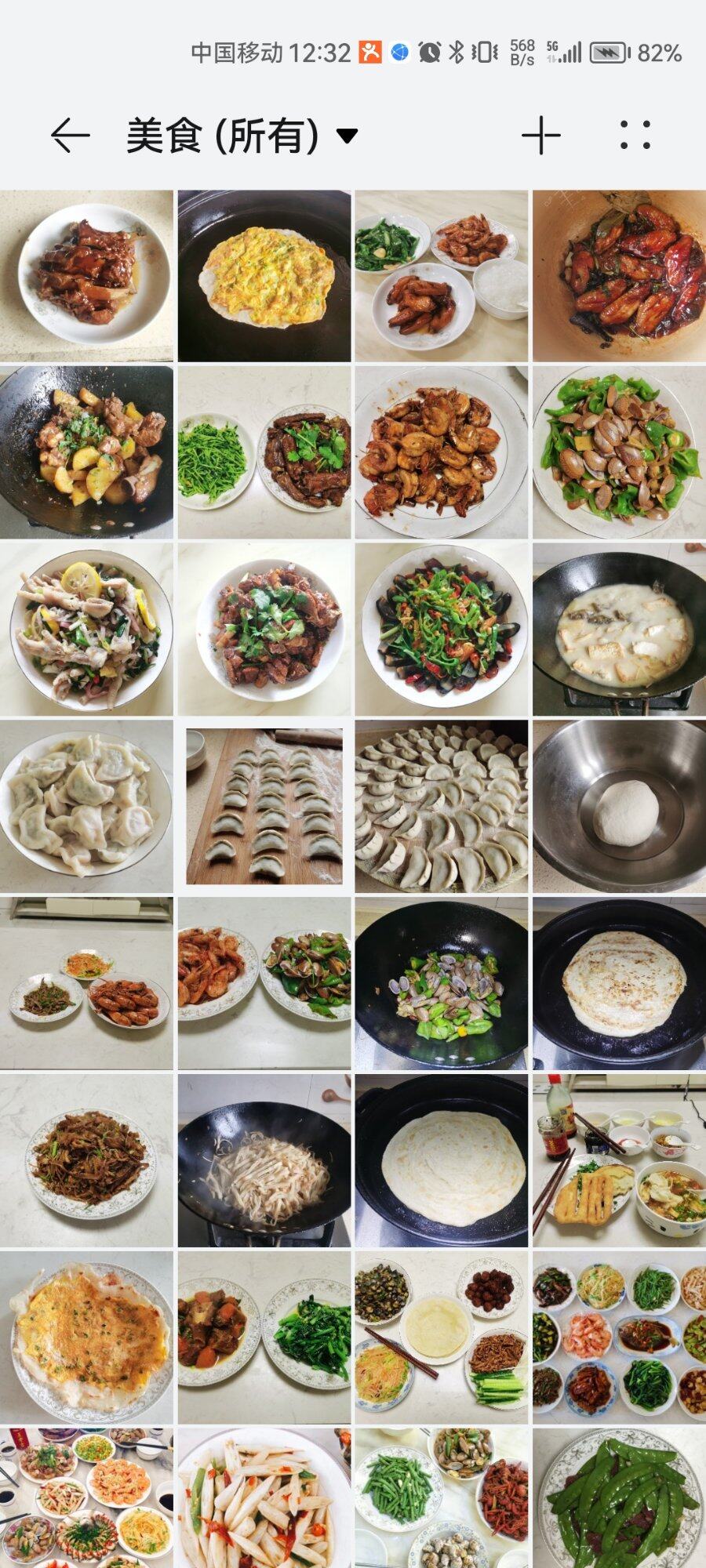Open the clams with peppers in wok photo
Viewport: 706px width, 1568px height.
[x=441, y=983]
